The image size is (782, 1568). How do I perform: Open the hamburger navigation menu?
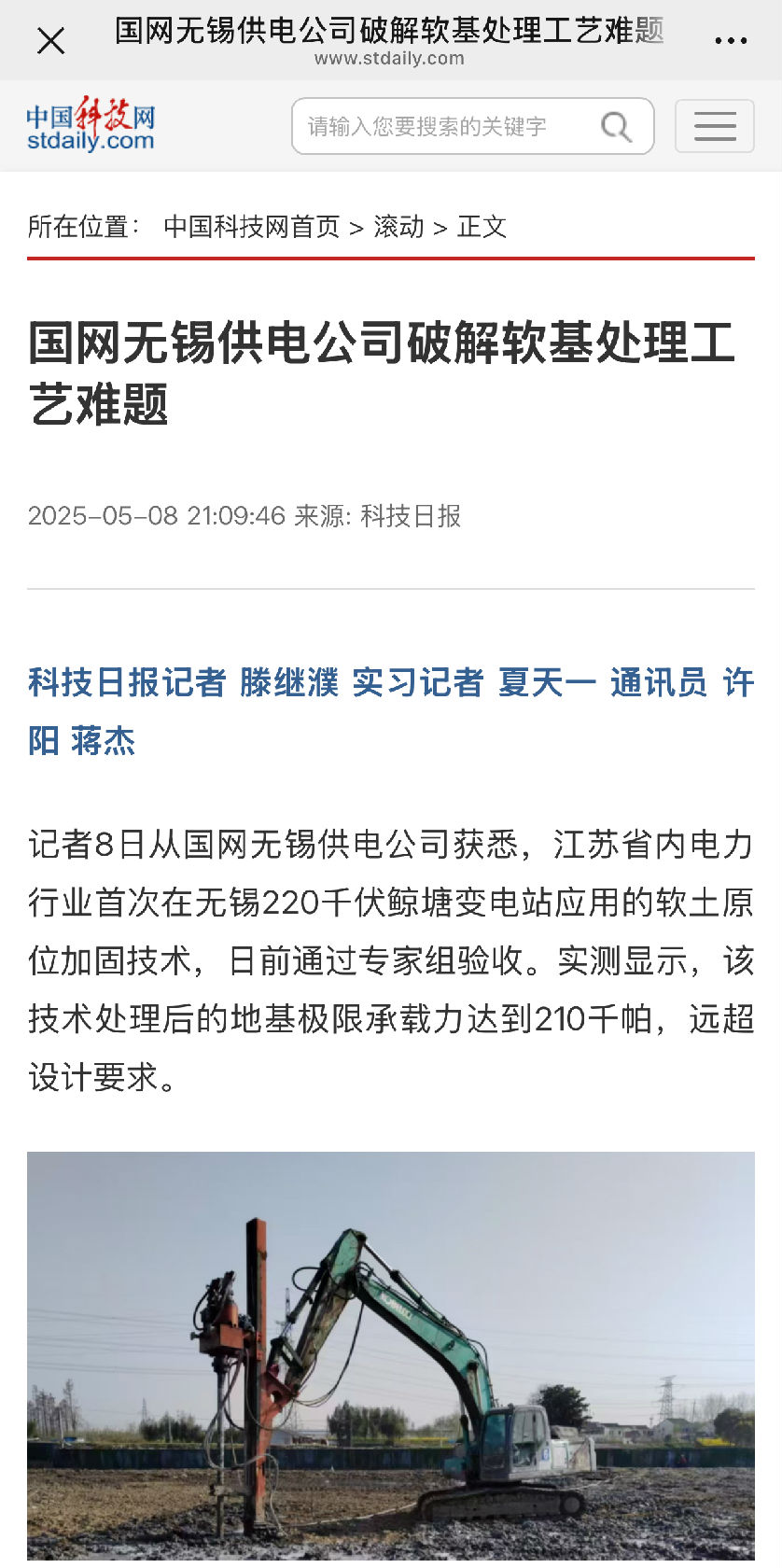tap(715, 126)
